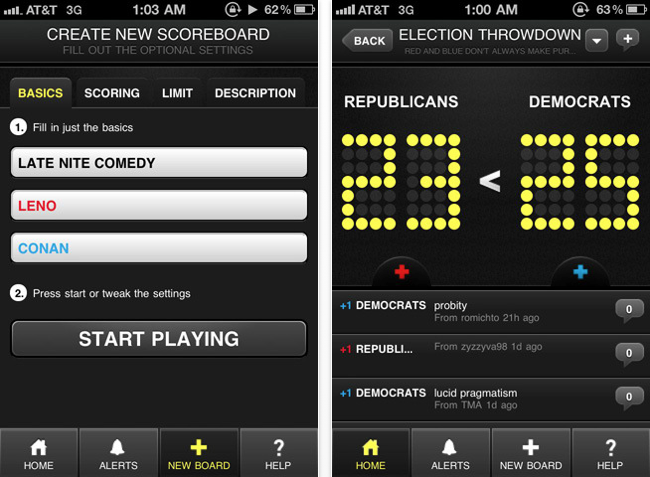Go to the Basics tab

click(40, 93)
